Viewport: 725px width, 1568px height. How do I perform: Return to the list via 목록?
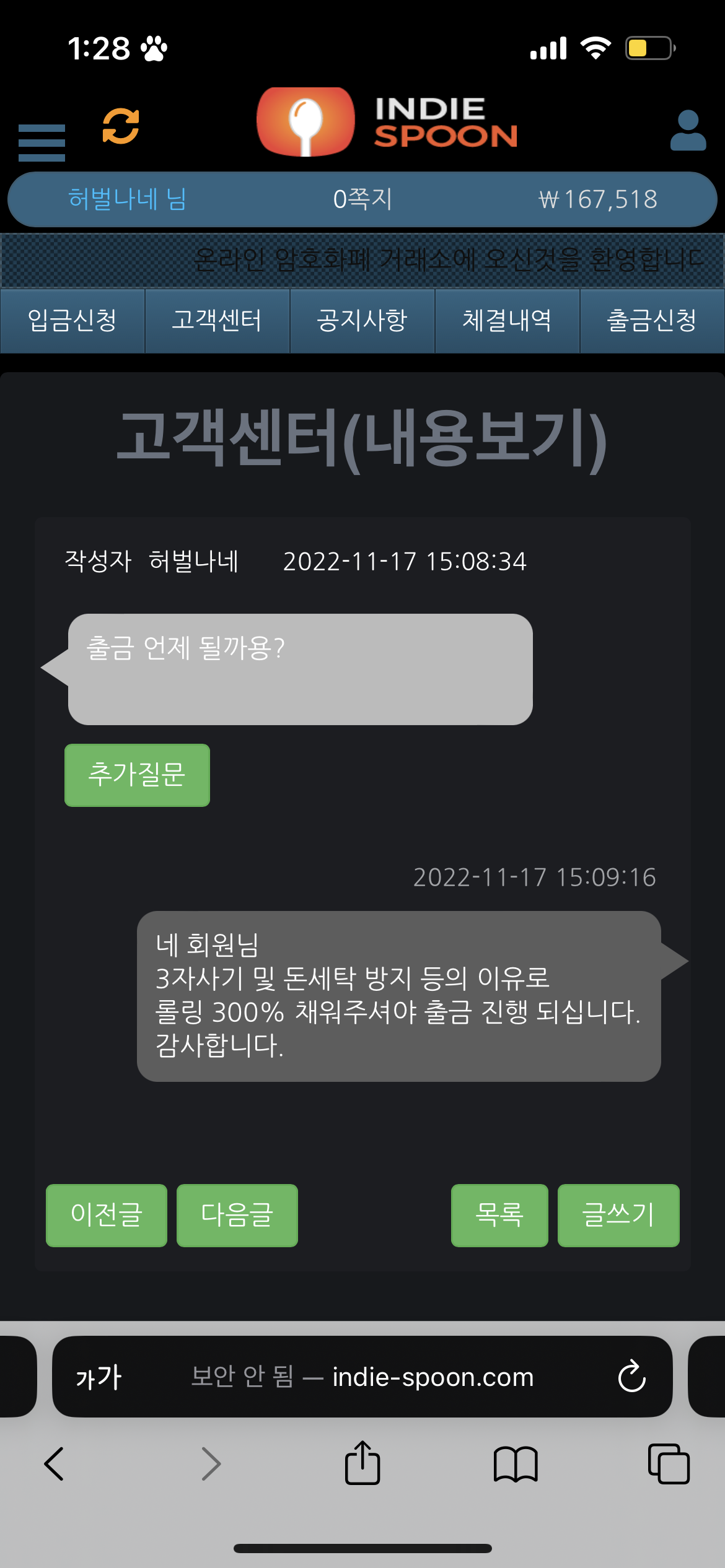499,1215
